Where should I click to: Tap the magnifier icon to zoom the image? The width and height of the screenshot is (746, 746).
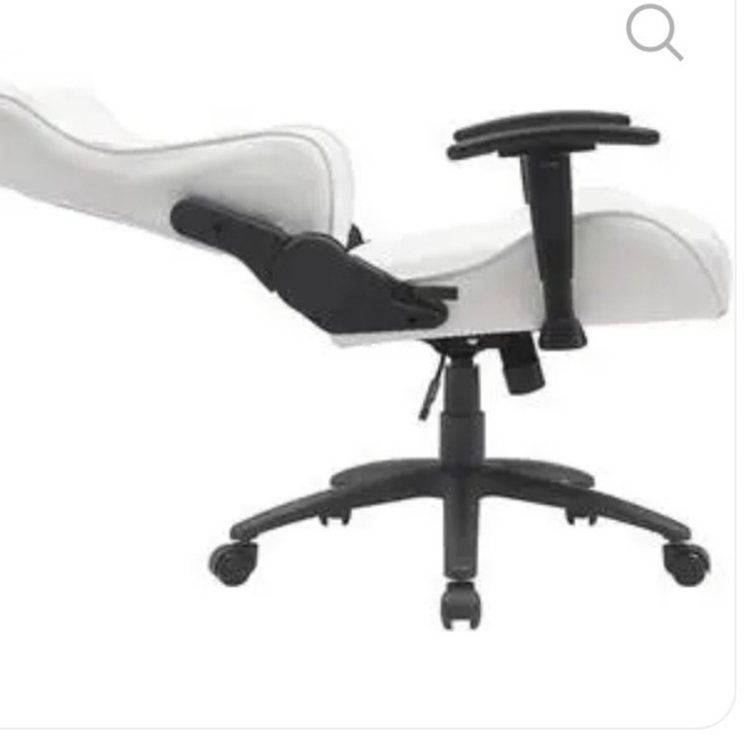coord(654,32)
